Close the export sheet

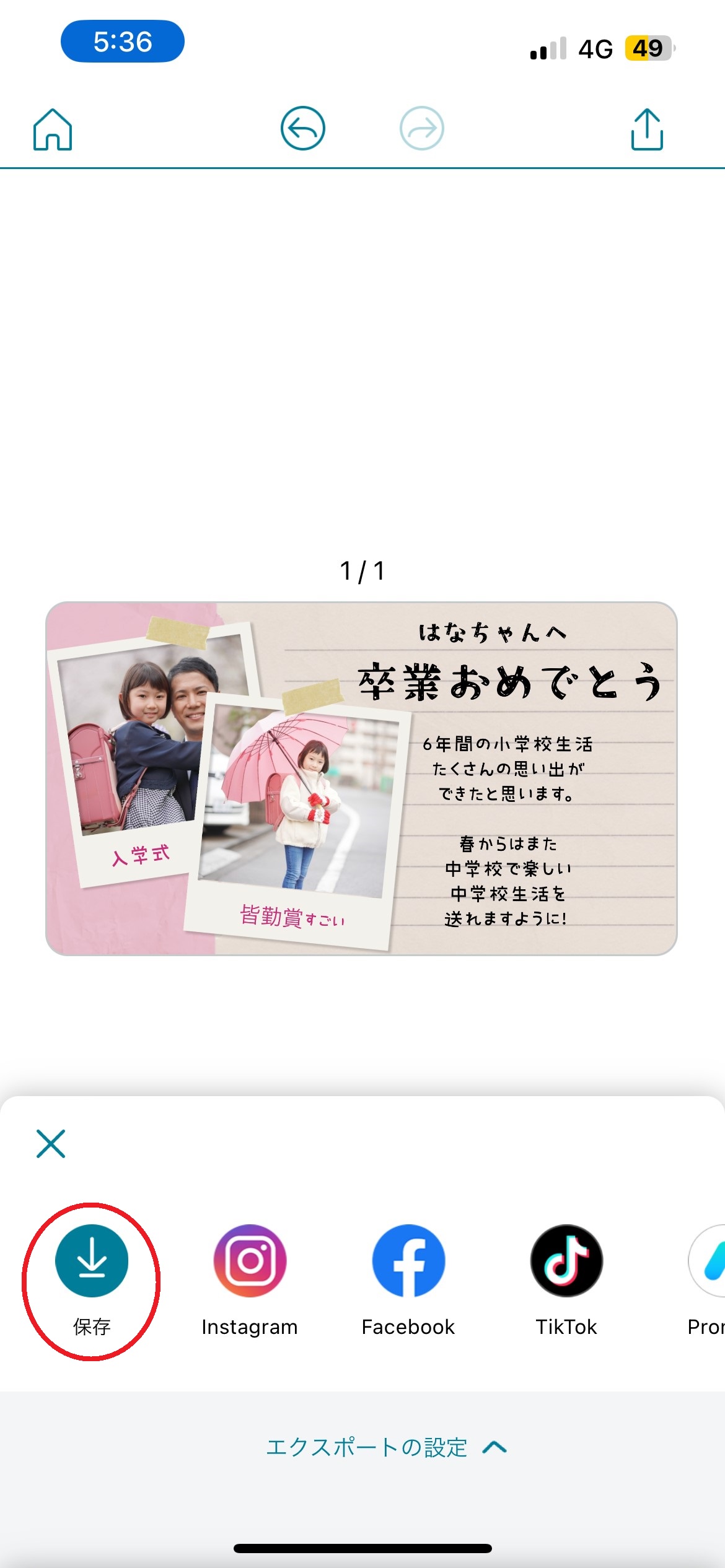click(x=51, y=1143)
